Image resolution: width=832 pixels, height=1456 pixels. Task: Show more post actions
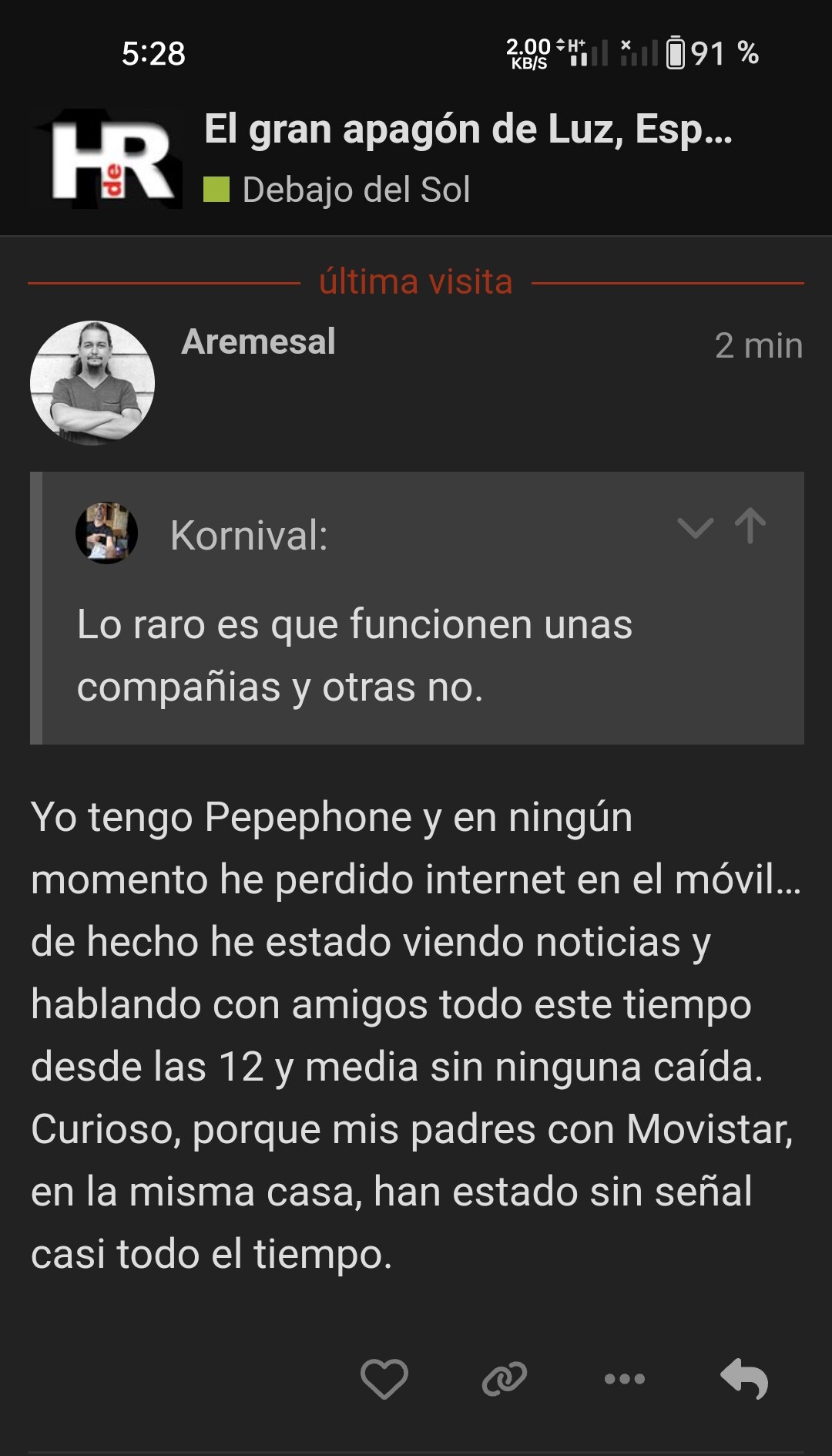[625, 1379]
